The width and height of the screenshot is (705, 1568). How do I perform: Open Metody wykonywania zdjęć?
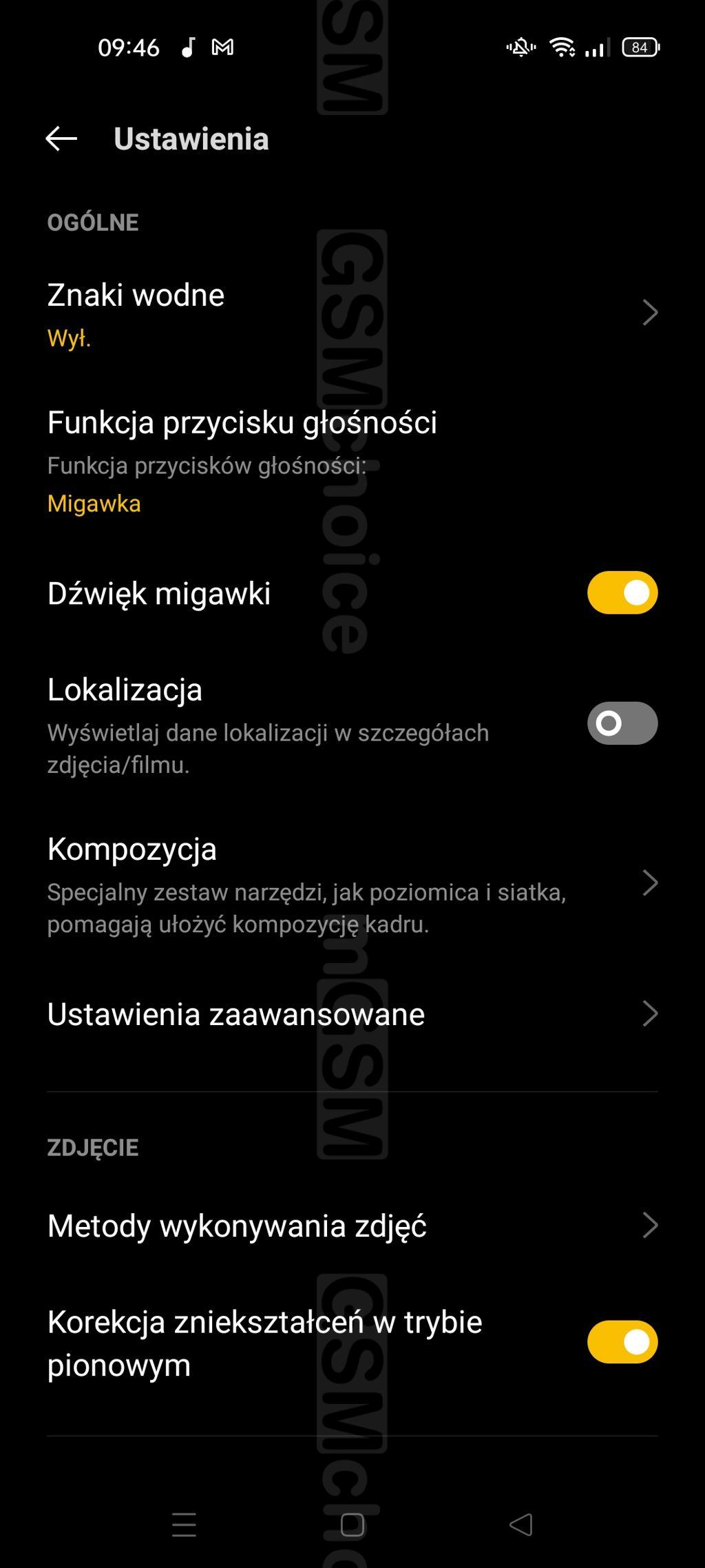[x=351, y=1226]
